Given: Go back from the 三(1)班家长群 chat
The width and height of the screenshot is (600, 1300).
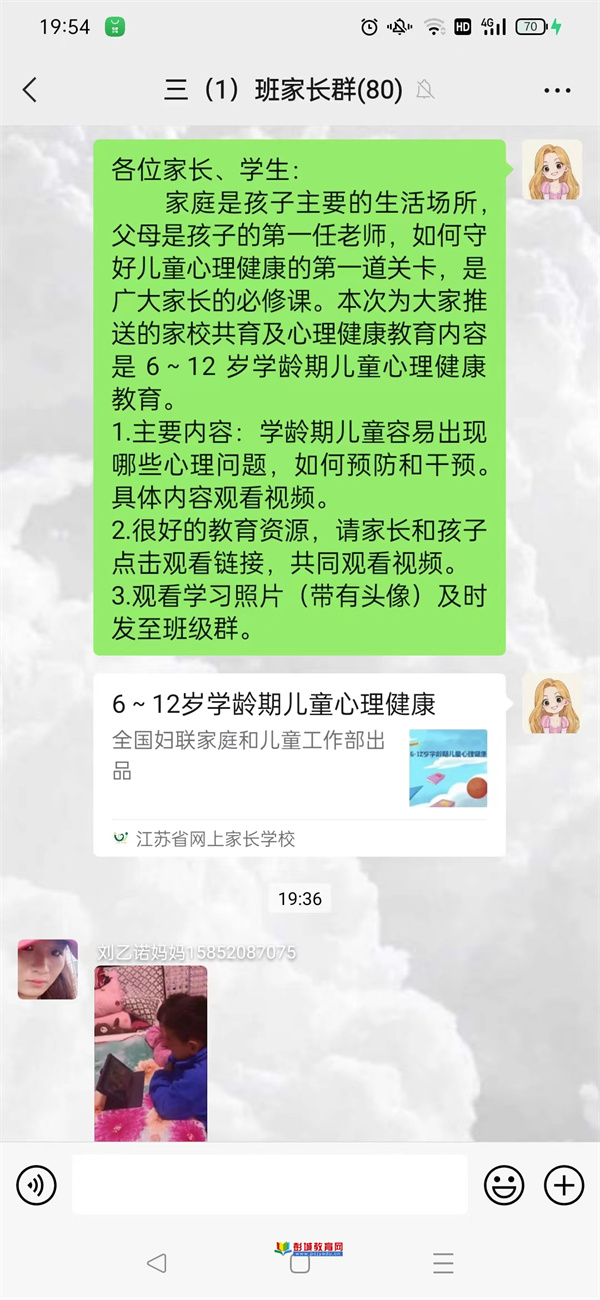Looking at the screenshot, I should 30,90.
